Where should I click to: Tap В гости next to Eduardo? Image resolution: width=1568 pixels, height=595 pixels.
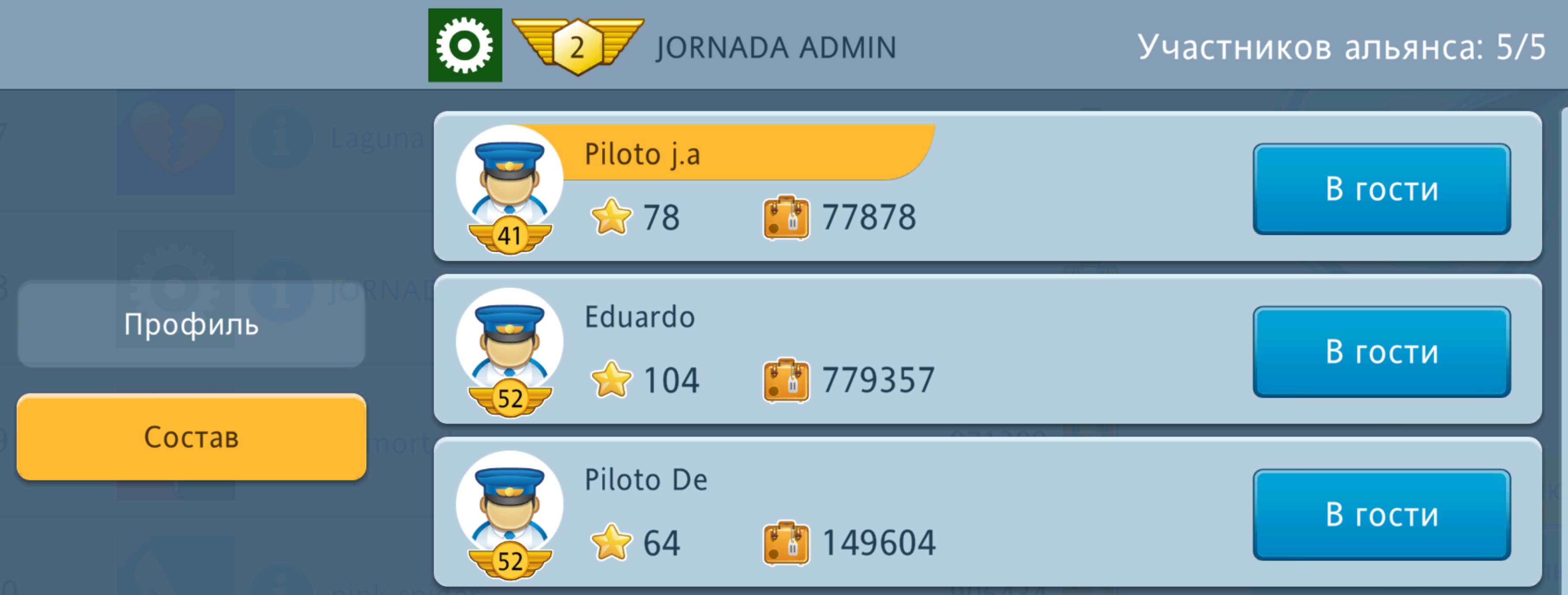1381,351
